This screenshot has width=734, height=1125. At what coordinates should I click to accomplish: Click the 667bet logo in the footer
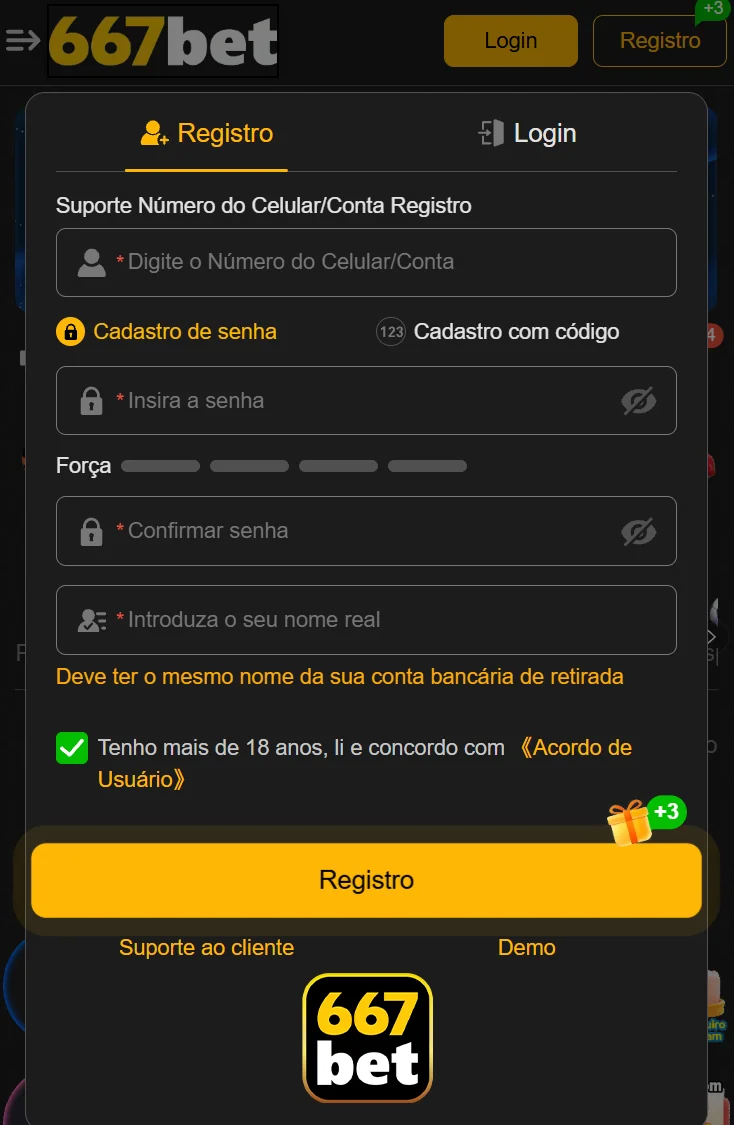(x=366, y=1038)
